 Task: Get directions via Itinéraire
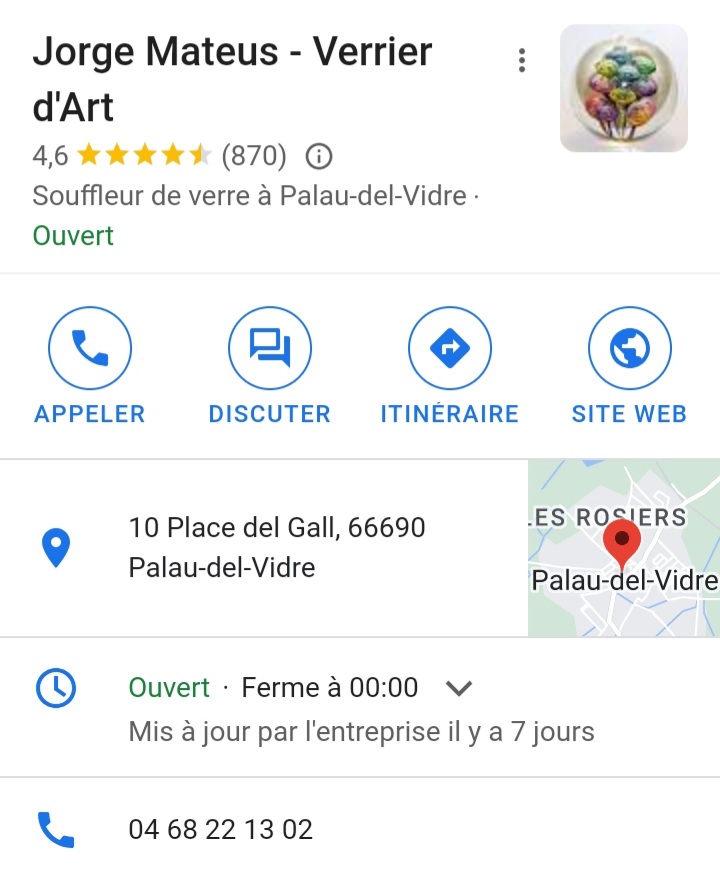point(449,349)
